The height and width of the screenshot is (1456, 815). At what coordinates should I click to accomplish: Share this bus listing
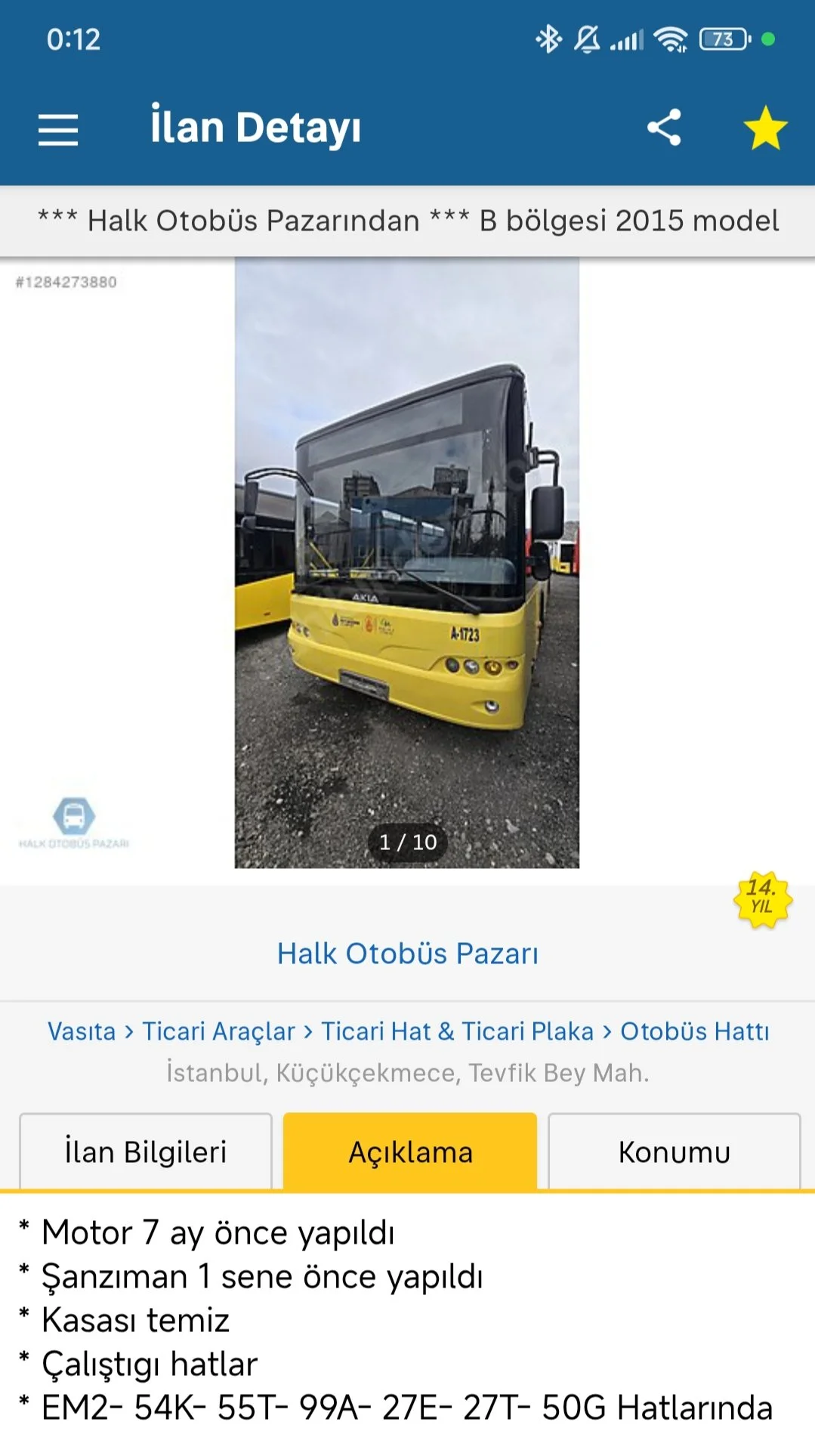[664, 127]
